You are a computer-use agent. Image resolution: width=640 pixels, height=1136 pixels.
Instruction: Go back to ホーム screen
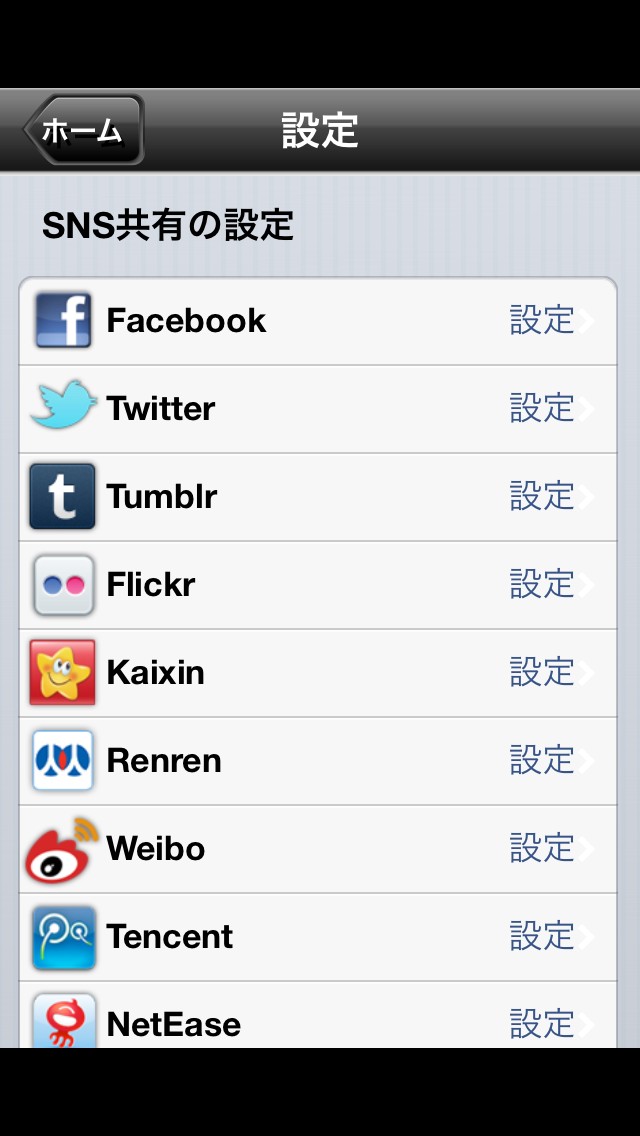[x=84, y=130]
